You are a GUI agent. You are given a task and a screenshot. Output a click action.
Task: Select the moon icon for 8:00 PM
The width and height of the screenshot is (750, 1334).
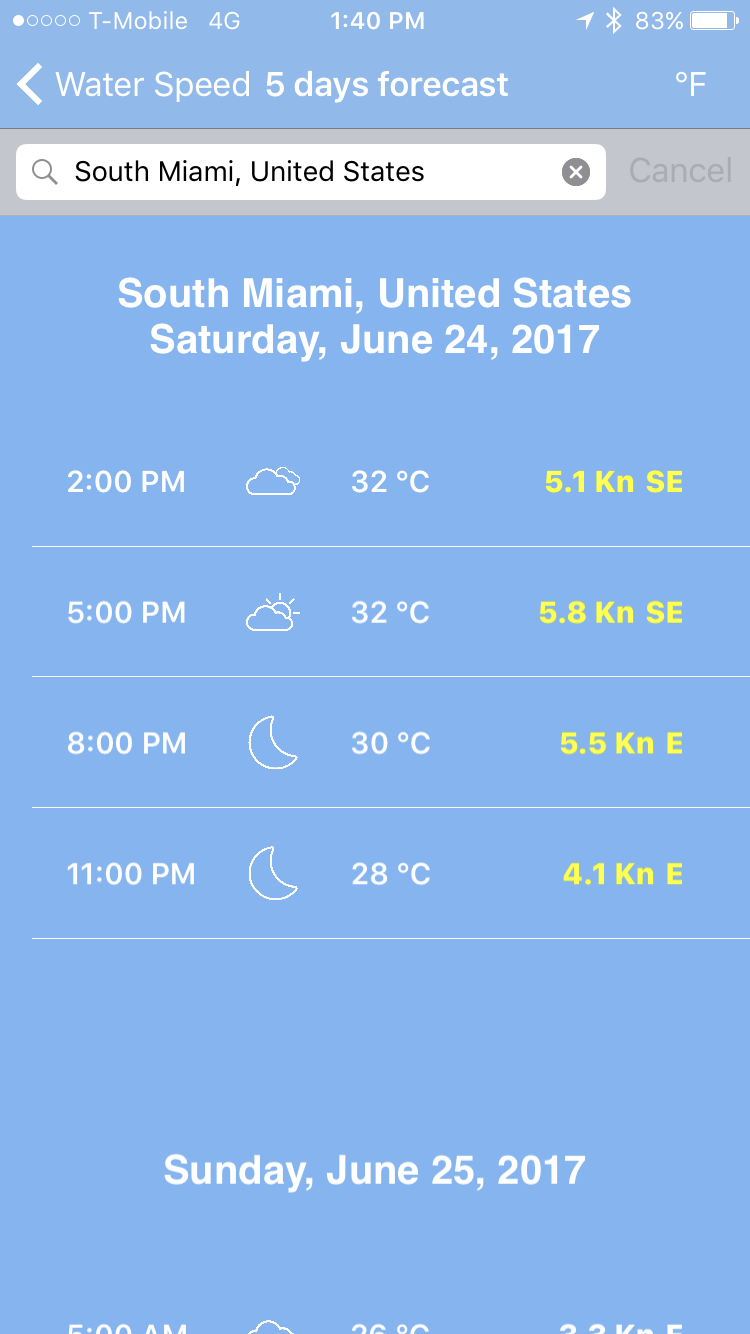[x=272, y=742]
